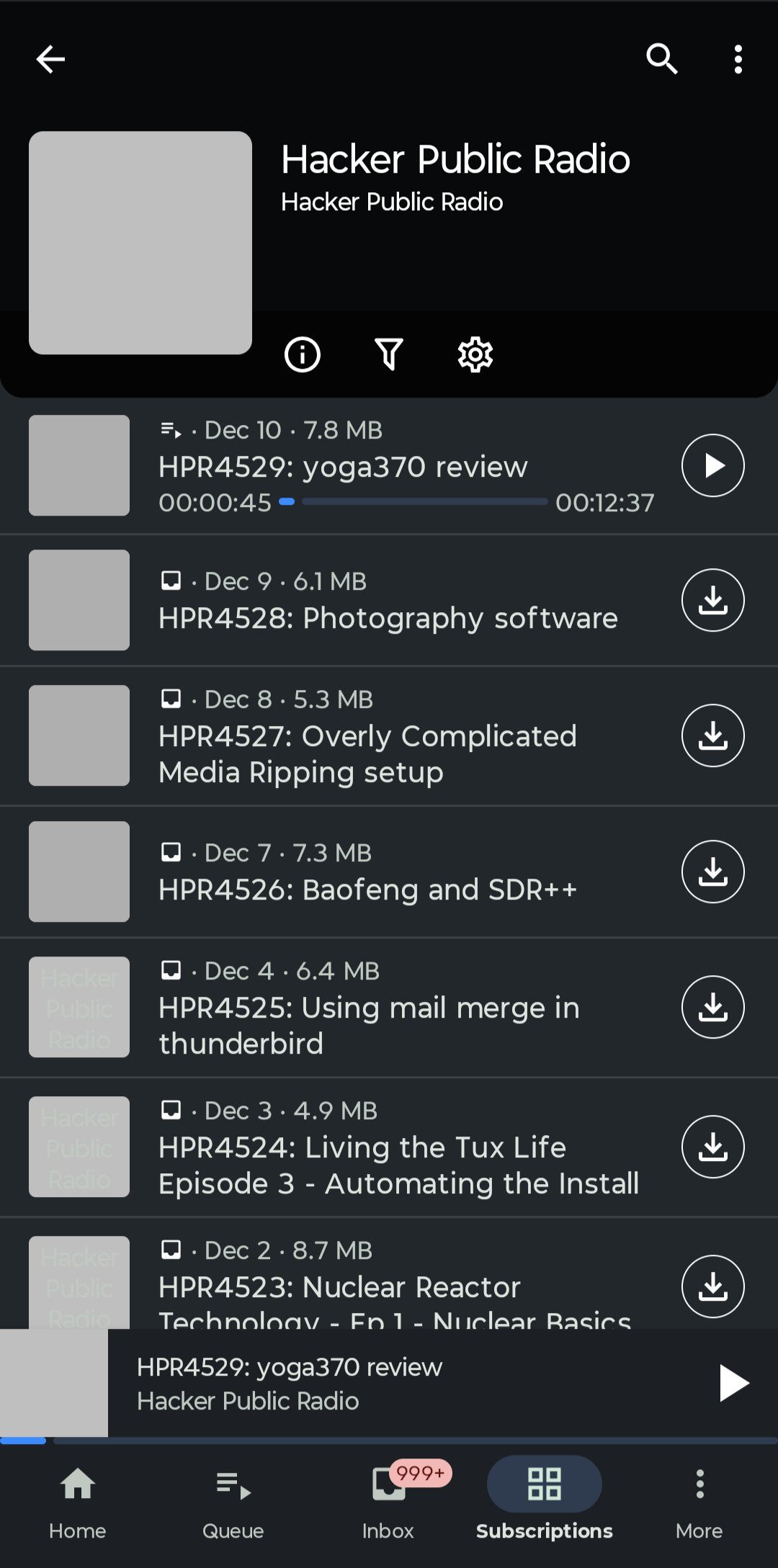Open search in this podcast

(662, 59)
